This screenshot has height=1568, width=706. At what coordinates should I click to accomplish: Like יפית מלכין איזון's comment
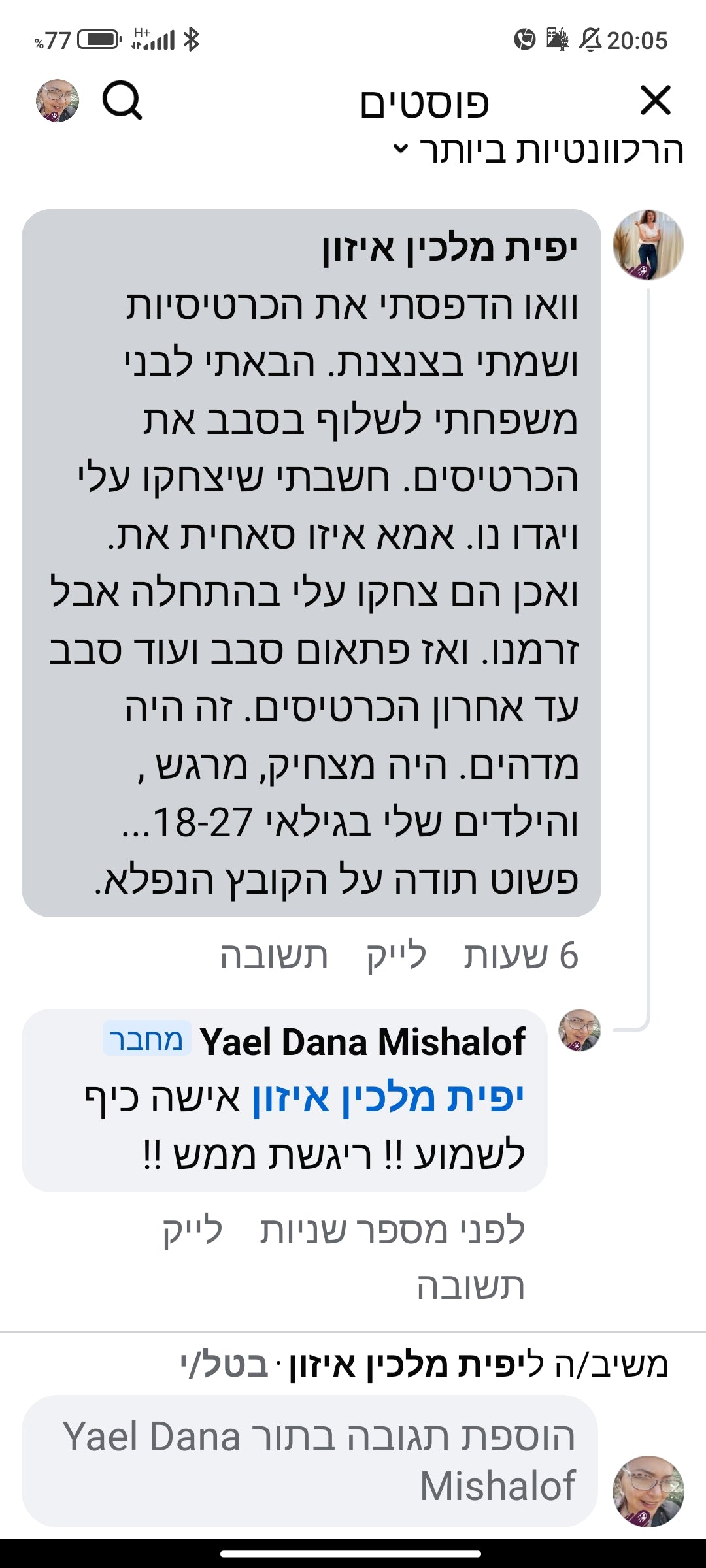click(x=395, y=956)
